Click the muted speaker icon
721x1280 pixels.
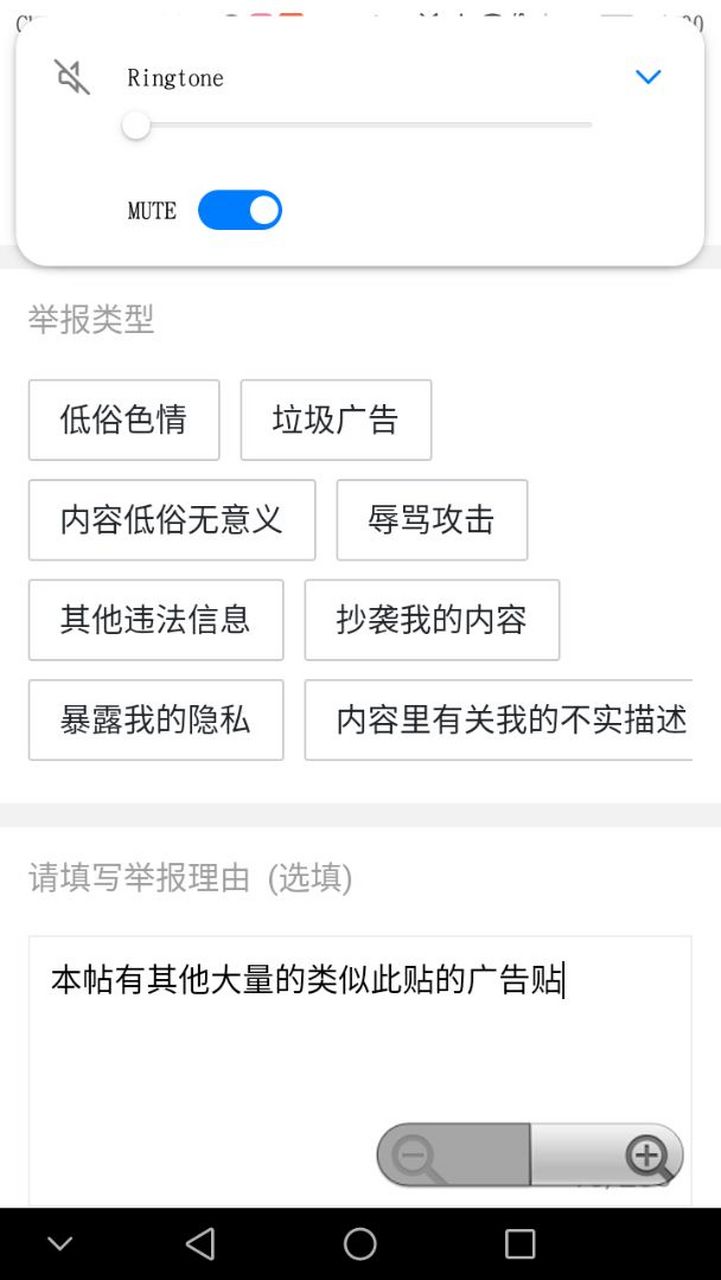72,76
